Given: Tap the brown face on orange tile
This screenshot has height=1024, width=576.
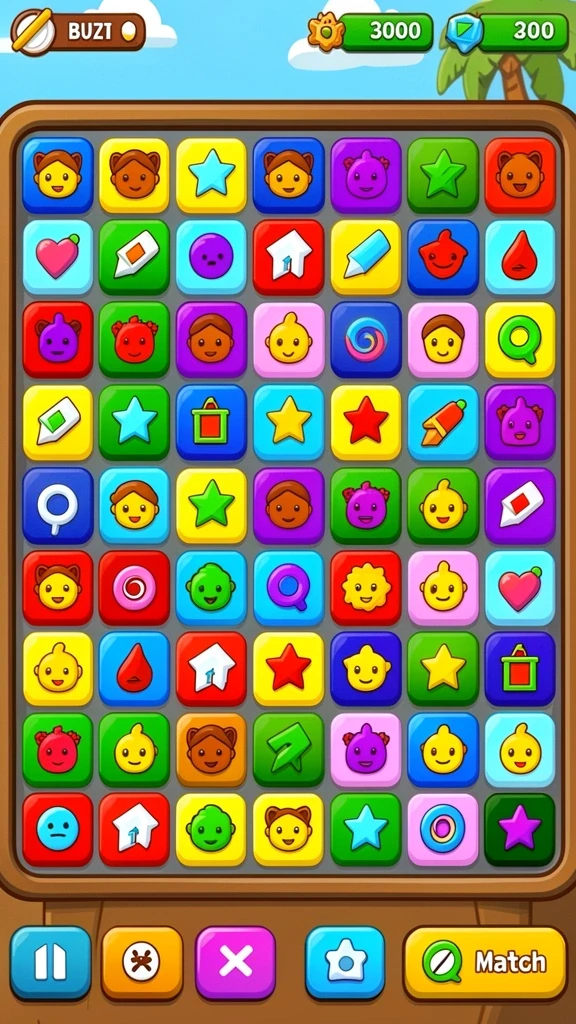Looking at the screenshot, I should (211, 749).
